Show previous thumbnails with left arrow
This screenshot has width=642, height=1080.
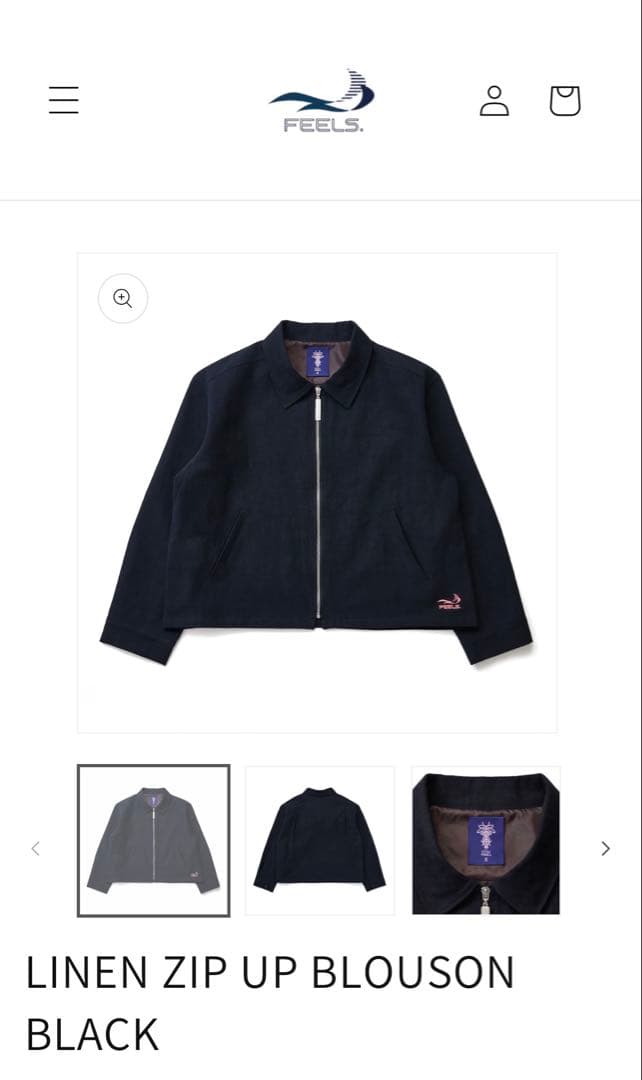36,848
